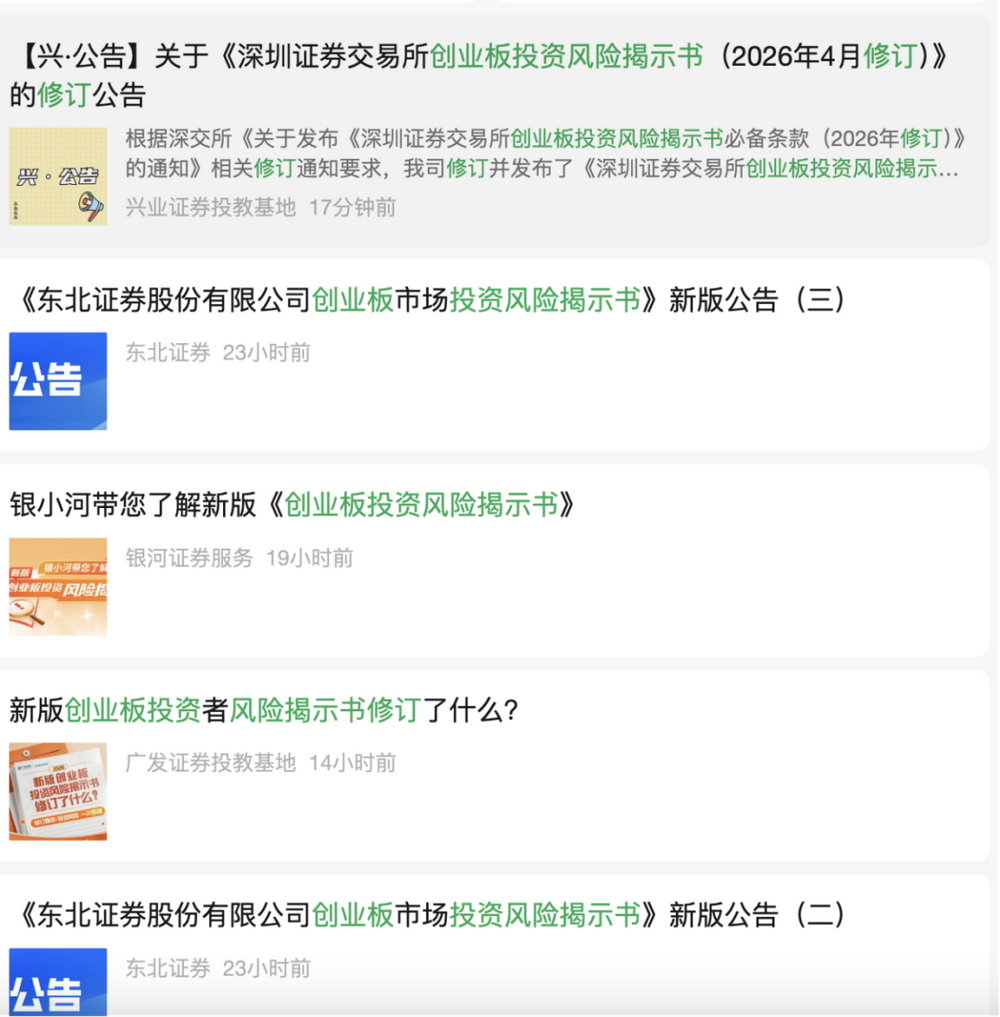The height and width of the screenshot is (1017, 1000).
Task: Open 银小河带您了解新版 article
Action: 294,505
